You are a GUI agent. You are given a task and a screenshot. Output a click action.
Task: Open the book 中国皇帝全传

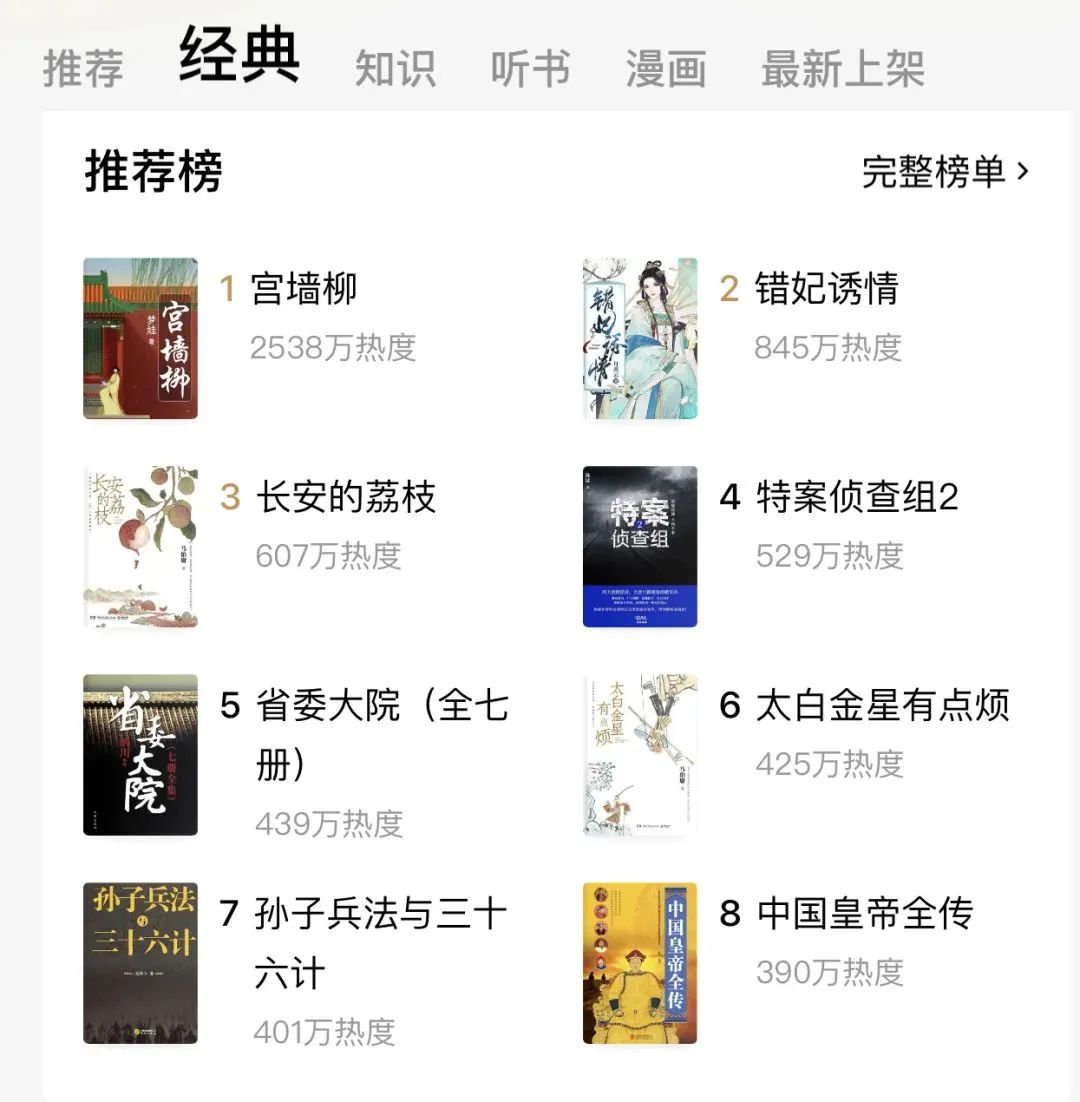pyautogui.click(x=864, y=913)
